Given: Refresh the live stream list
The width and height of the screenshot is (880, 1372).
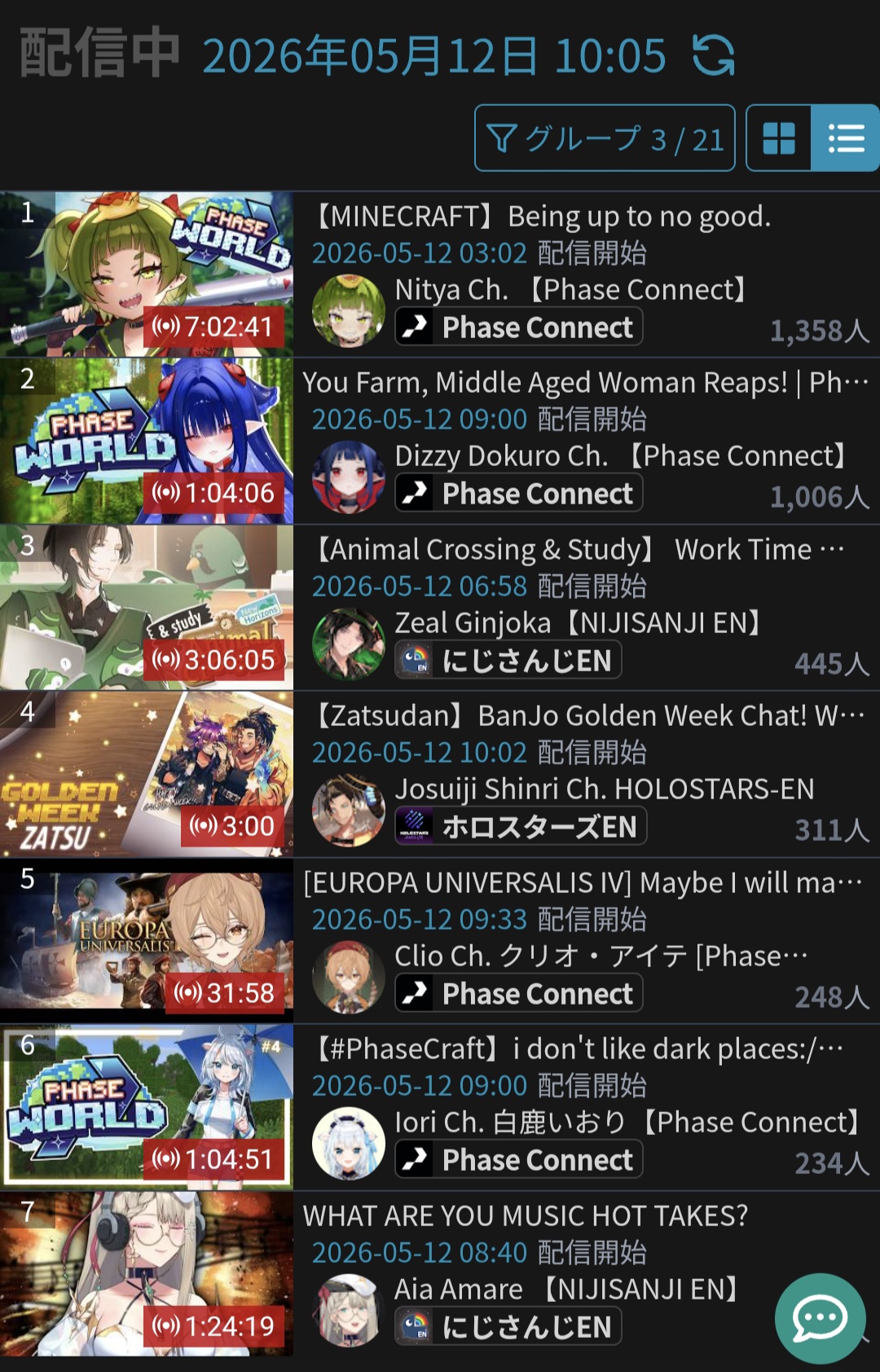Looking at the screenshot, I should click(x=713, y=55).
